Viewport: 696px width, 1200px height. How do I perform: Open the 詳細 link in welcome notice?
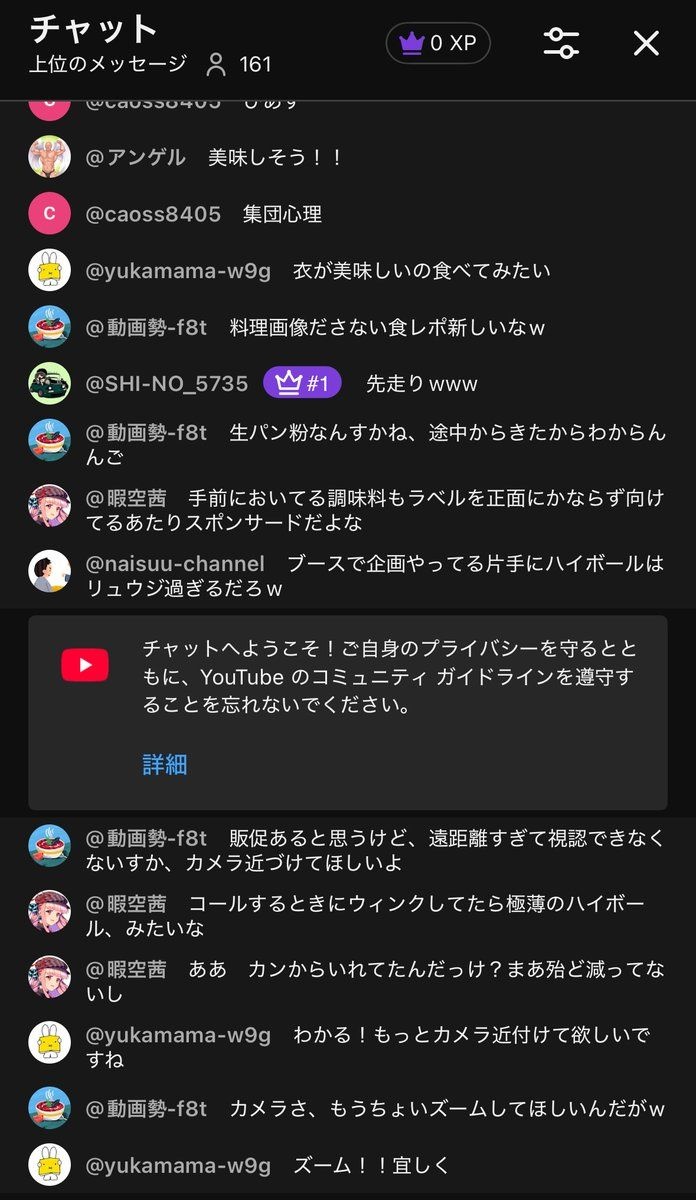click(x=165, y=765)
